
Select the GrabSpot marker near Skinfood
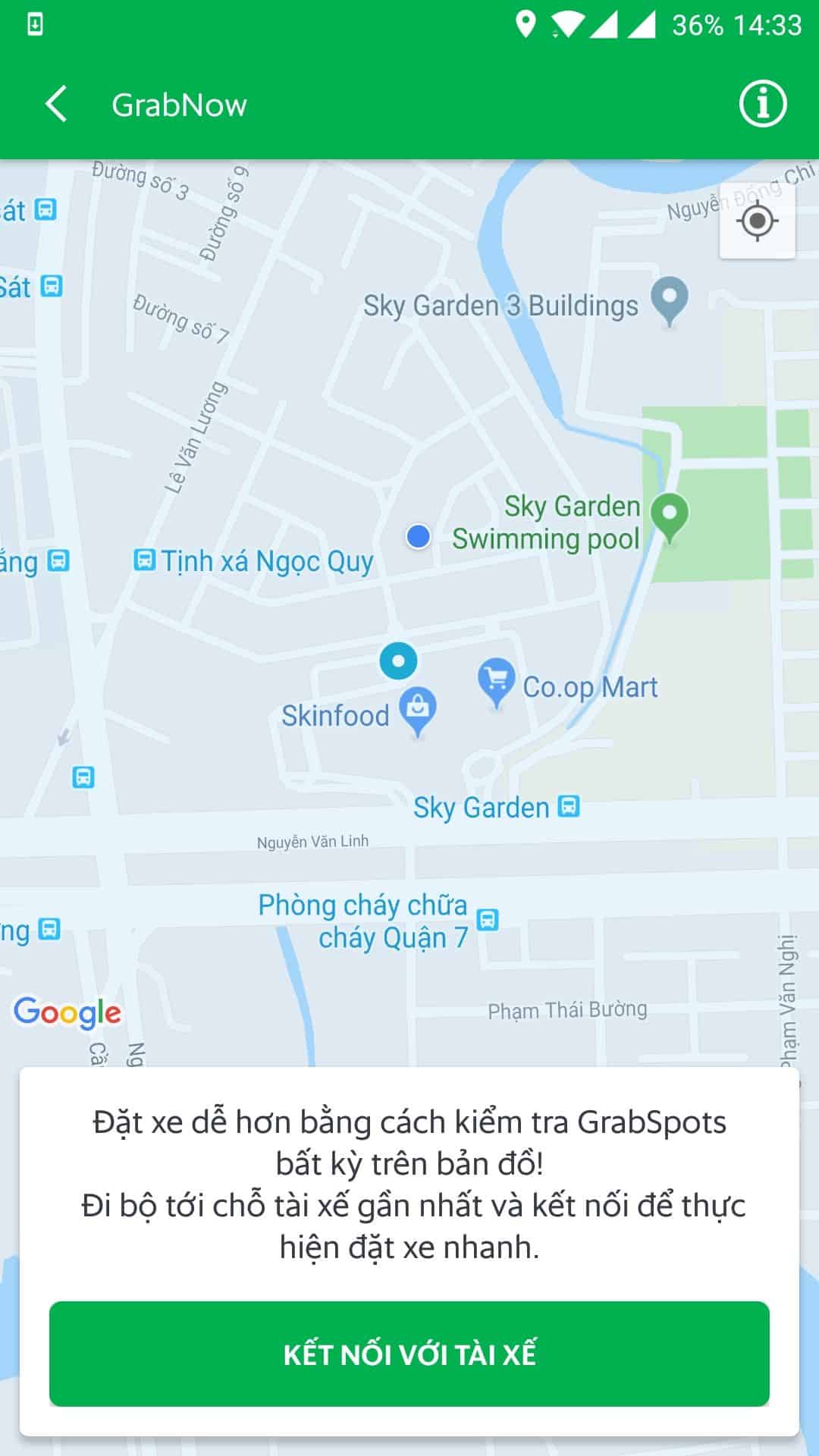[x=398, y=661]
